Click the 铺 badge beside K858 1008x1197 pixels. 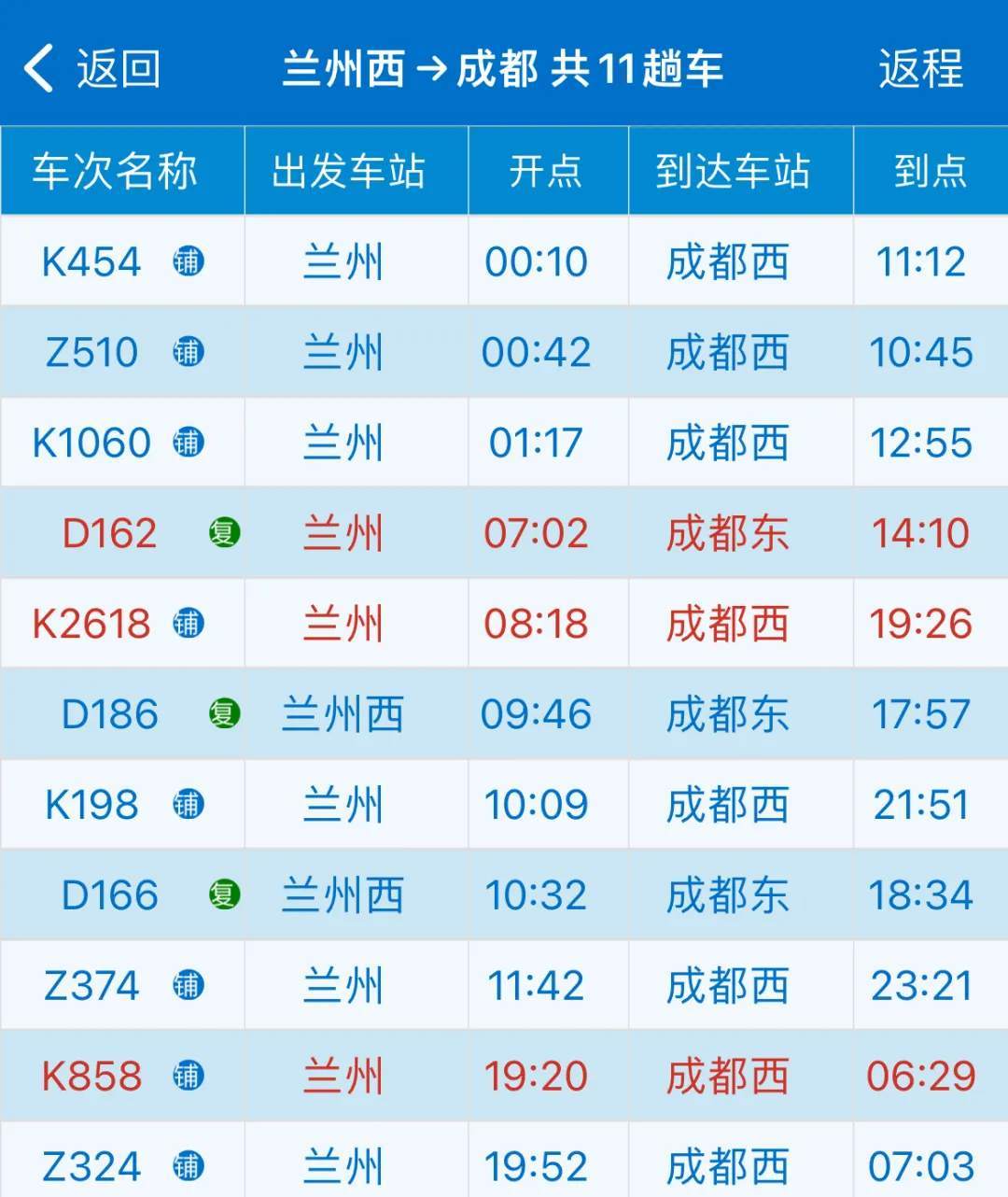(x=189, y=1075)
